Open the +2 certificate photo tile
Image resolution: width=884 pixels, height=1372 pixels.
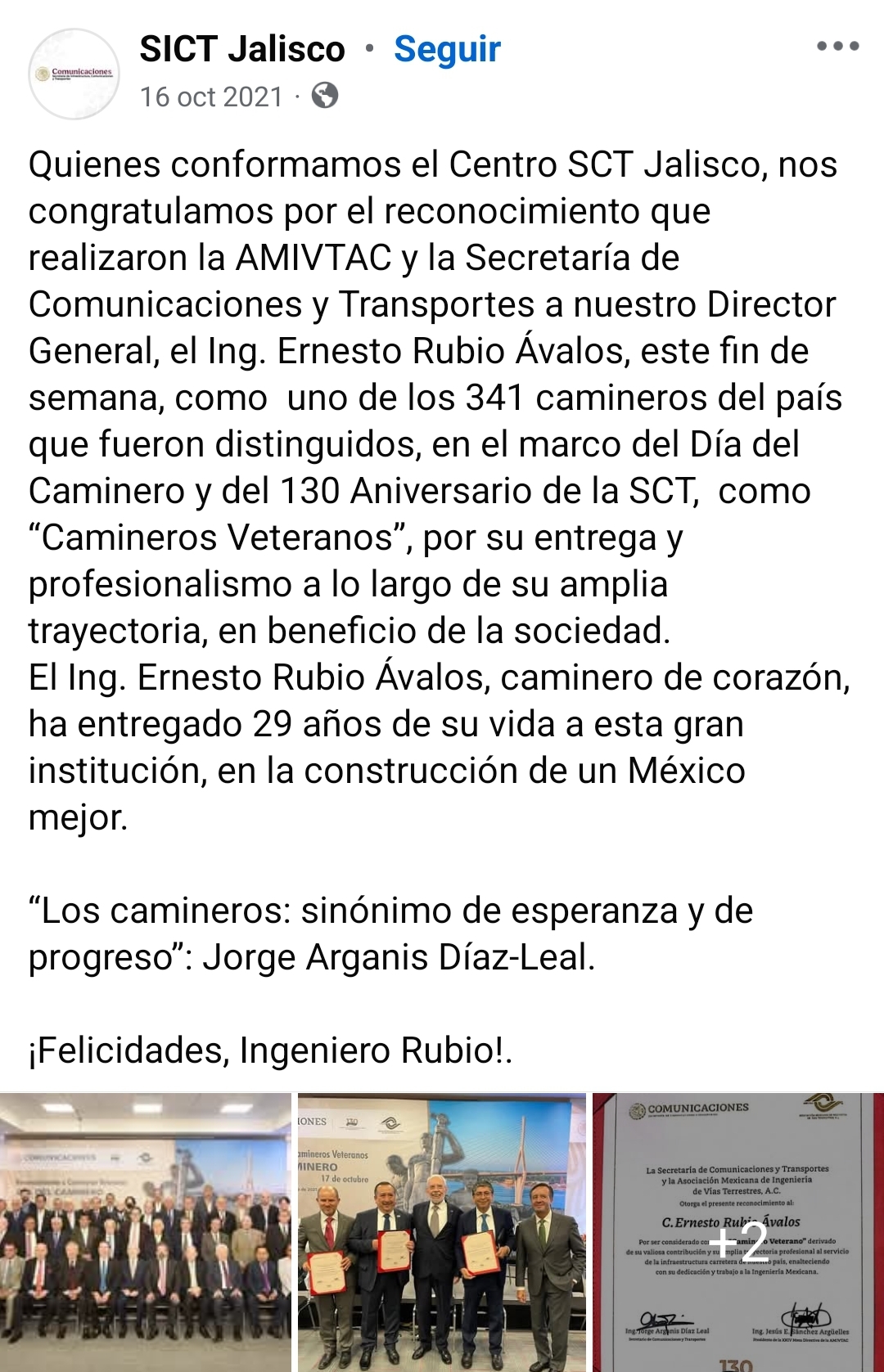737,1231
